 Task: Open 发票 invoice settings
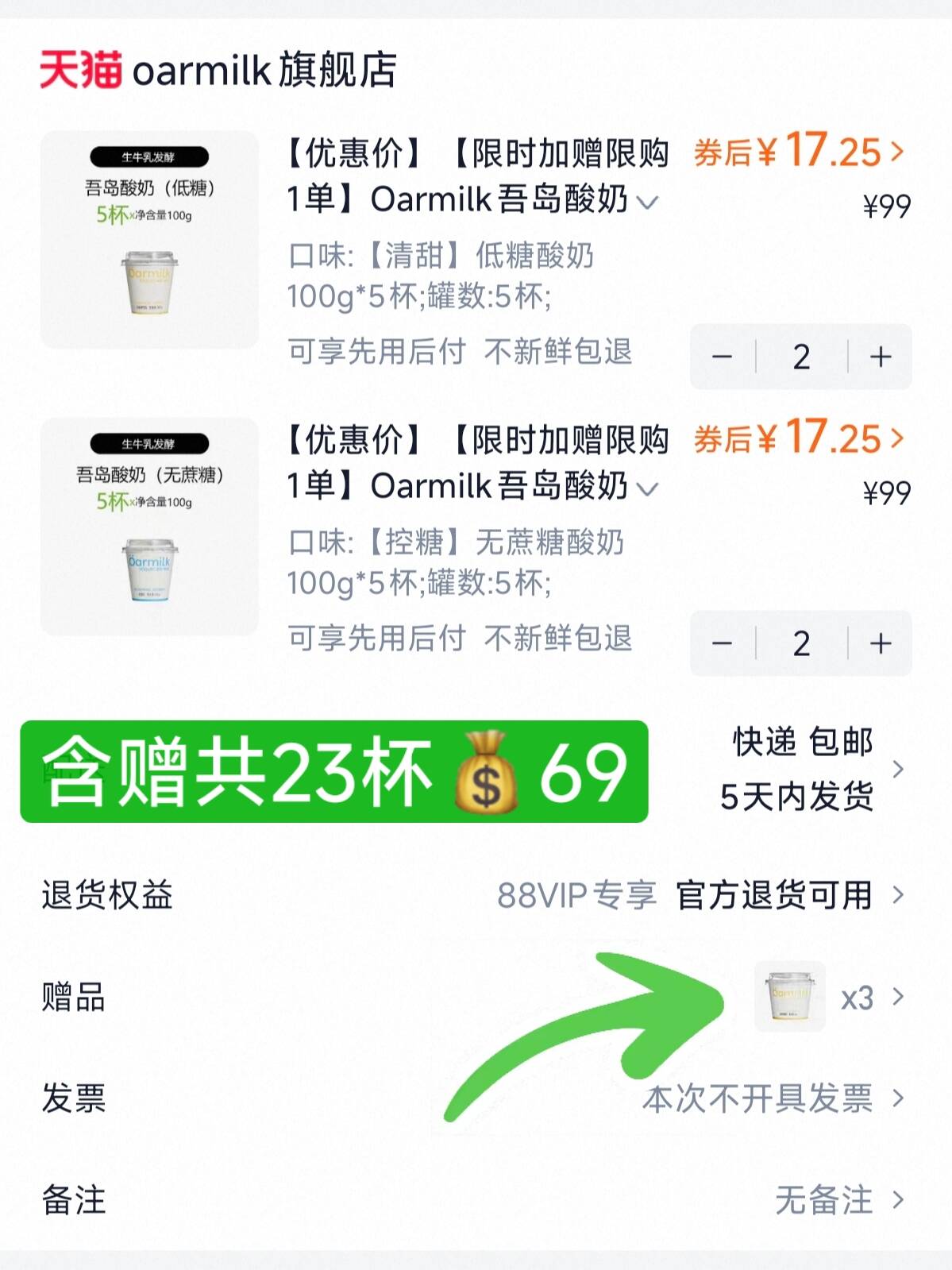pyautogui.click(x=476, y=1098)
